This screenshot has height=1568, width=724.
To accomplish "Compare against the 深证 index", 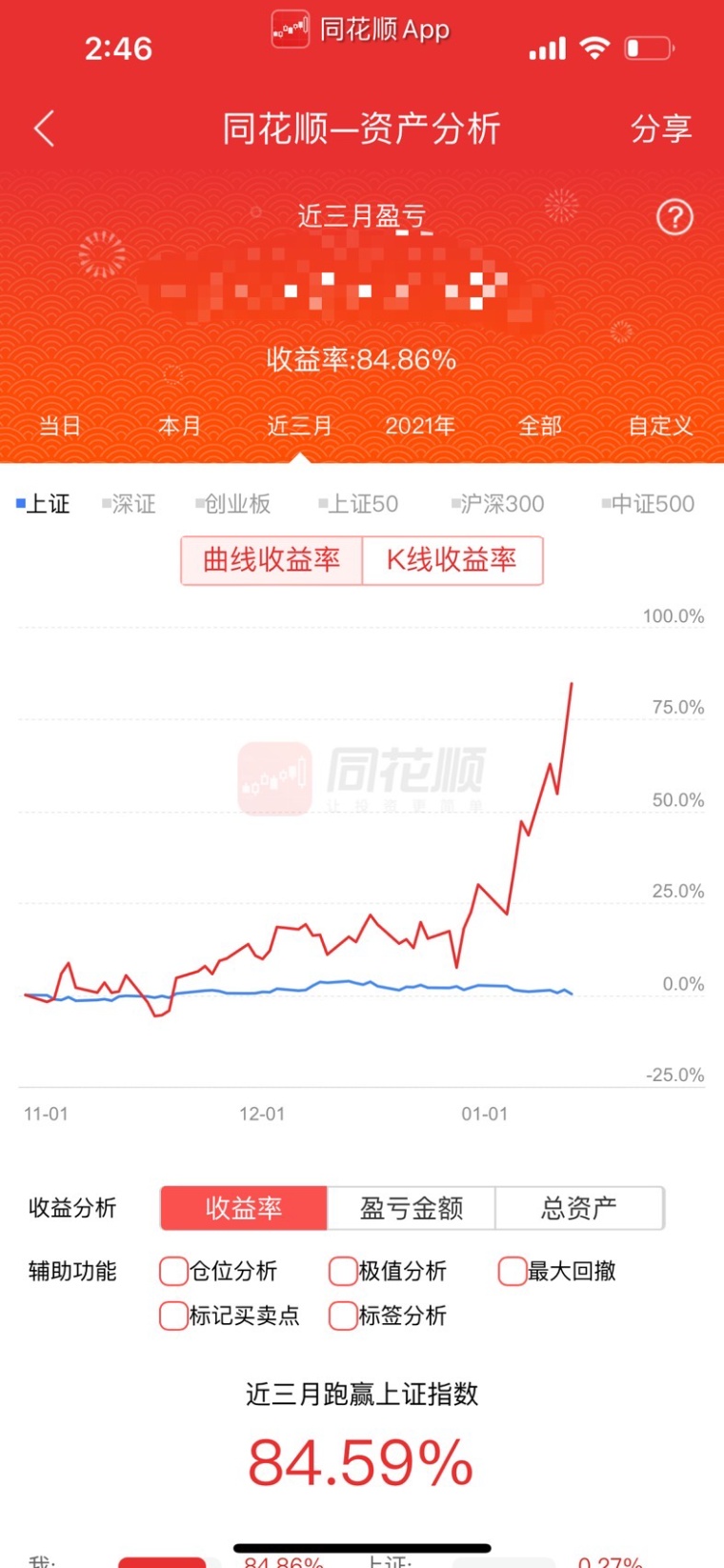I will (129, 504).
